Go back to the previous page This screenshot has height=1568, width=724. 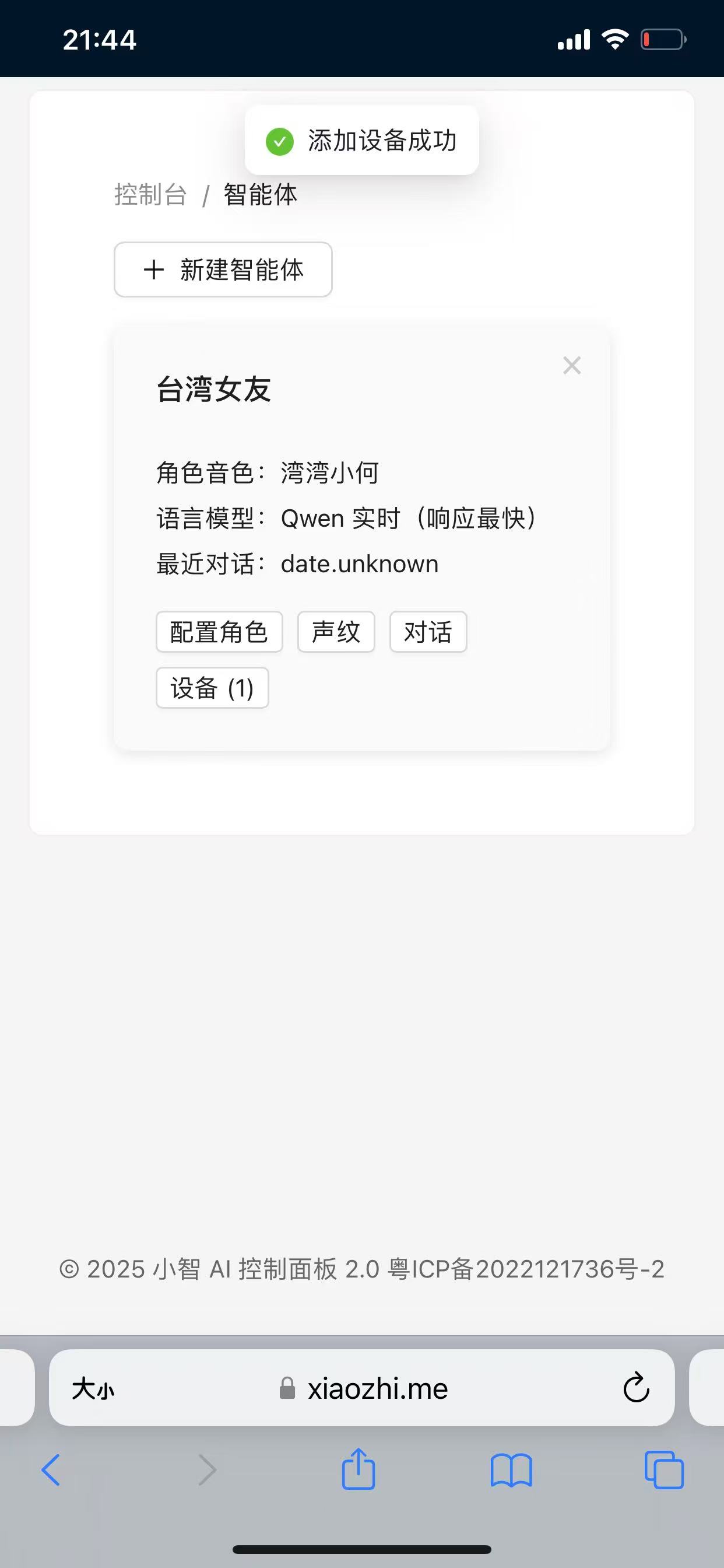point(51,1470)
